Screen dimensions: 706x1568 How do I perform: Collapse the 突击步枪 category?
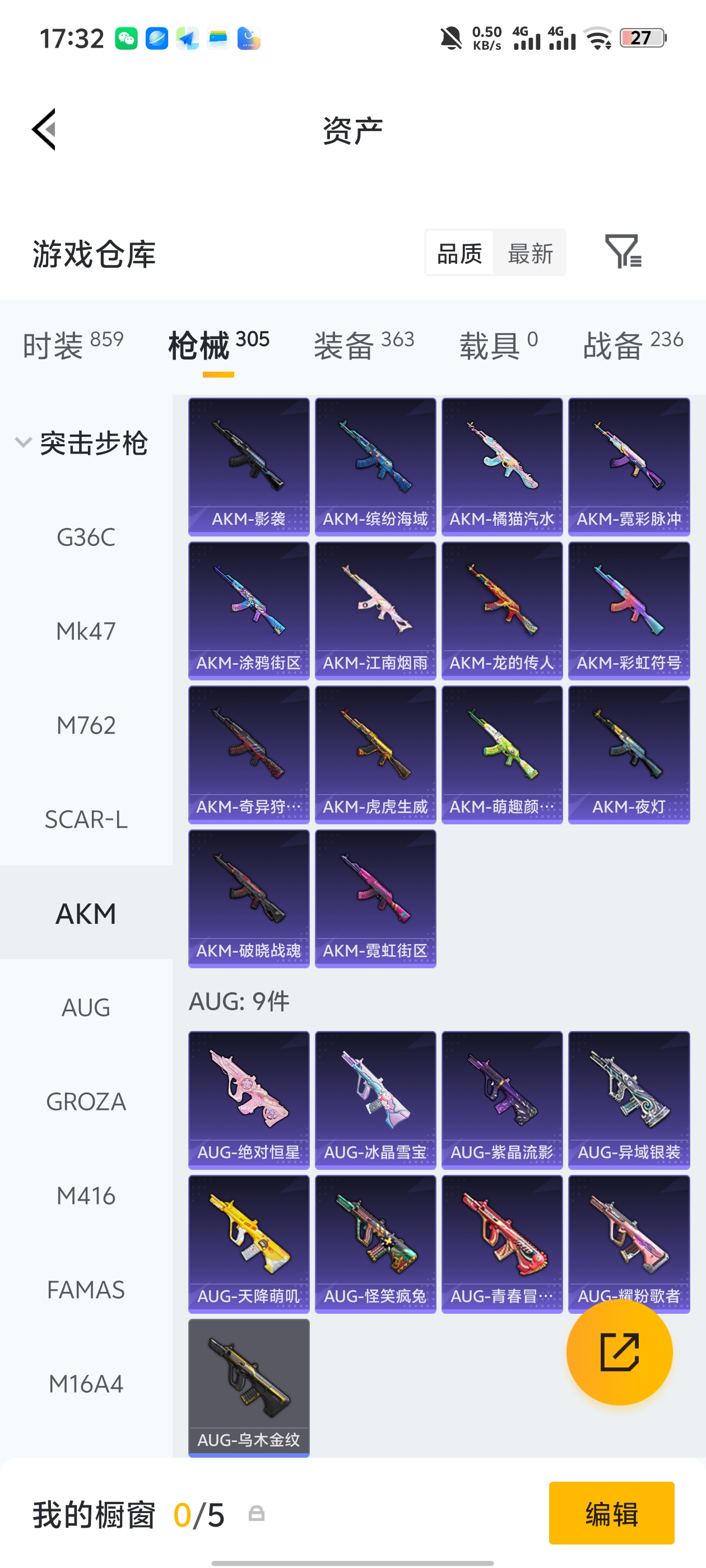coord(81,443)
